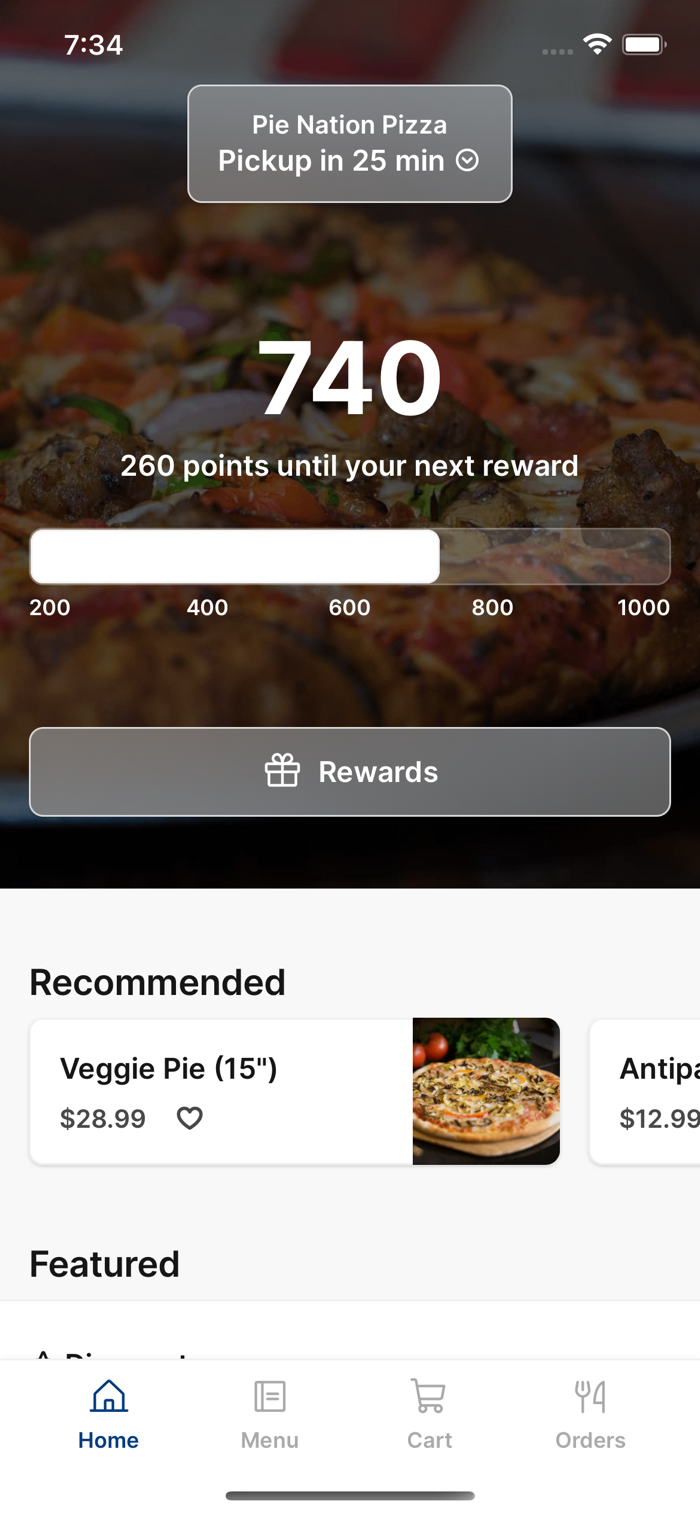The image size is (700, 1515).
Task: Open the Pie Nation Pizza pickup selector
Action: pos(350,144)
